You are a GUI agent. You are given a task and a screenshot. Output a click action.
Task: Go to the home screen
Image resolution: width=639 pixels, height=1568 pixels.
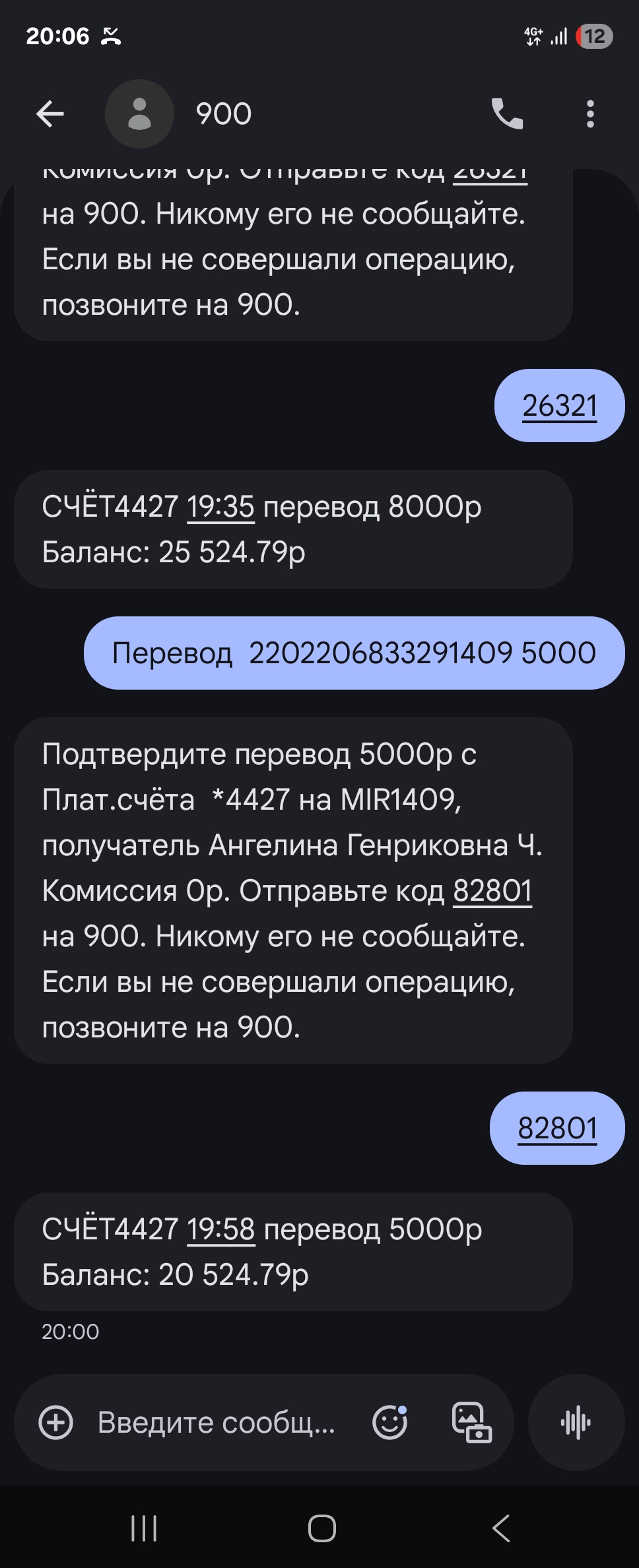pos(322,1528)
